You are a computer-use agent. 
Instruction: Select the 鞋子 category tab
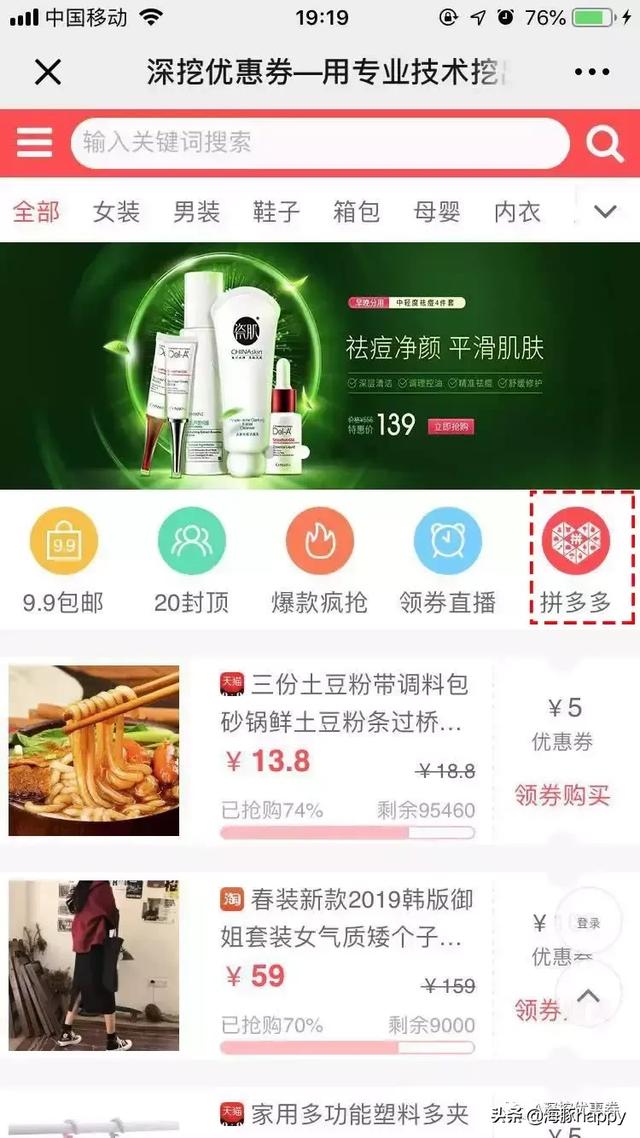coord(276,212)
